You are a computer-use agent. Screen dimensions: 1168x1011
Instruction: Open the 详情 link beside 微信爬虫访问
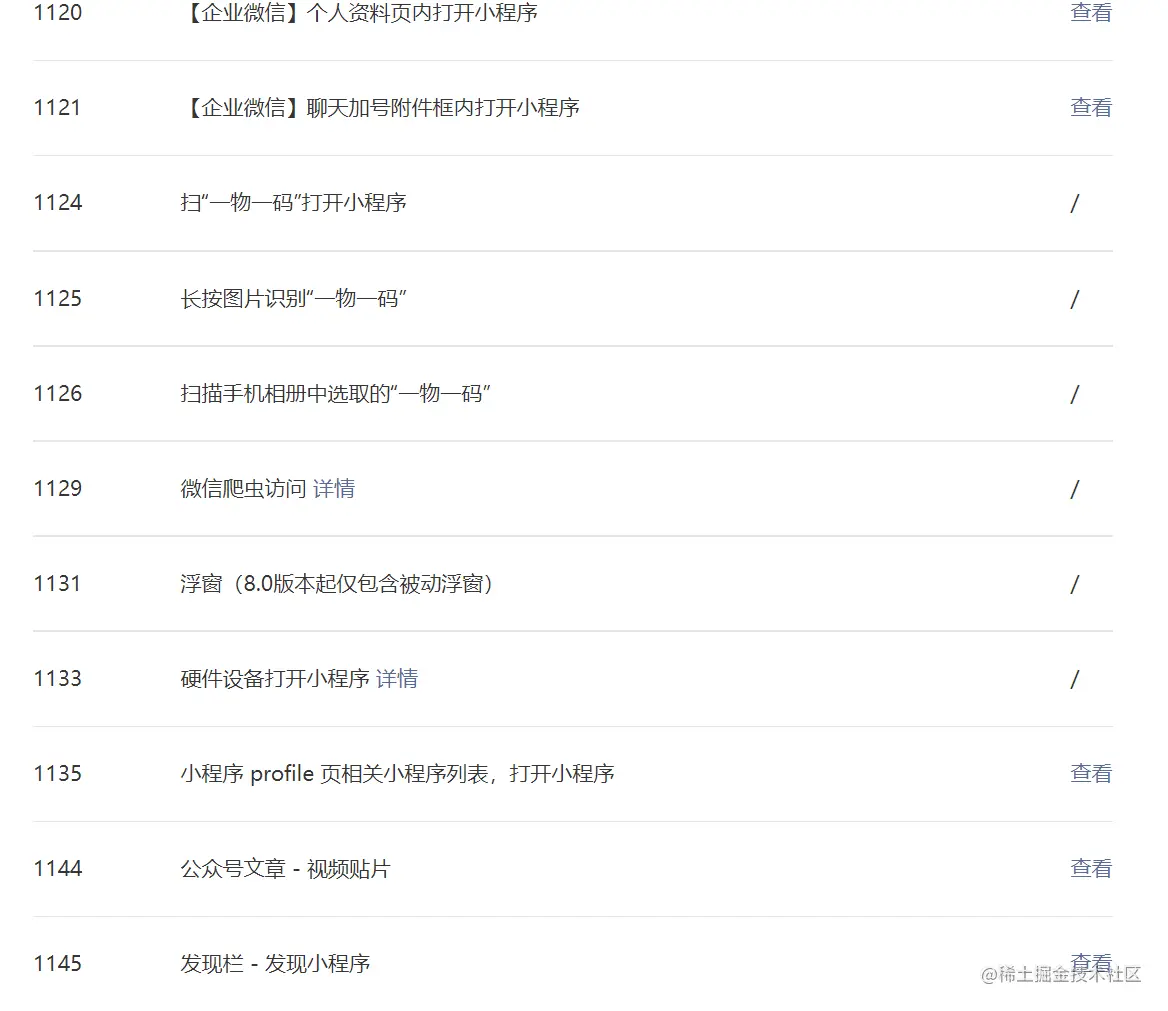pos(333,489)
